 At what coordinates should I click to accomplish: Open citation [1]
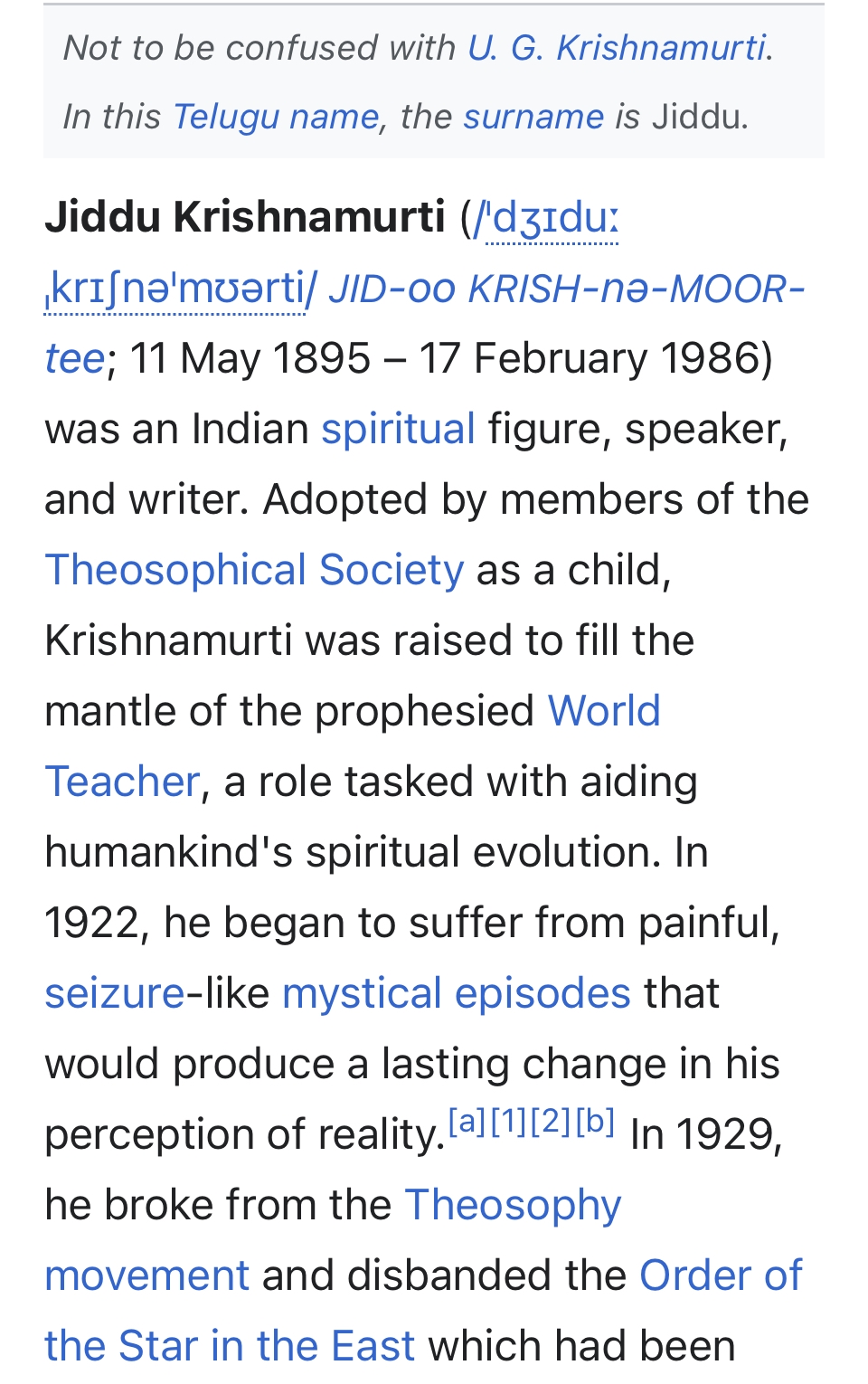click(508, 1121)
